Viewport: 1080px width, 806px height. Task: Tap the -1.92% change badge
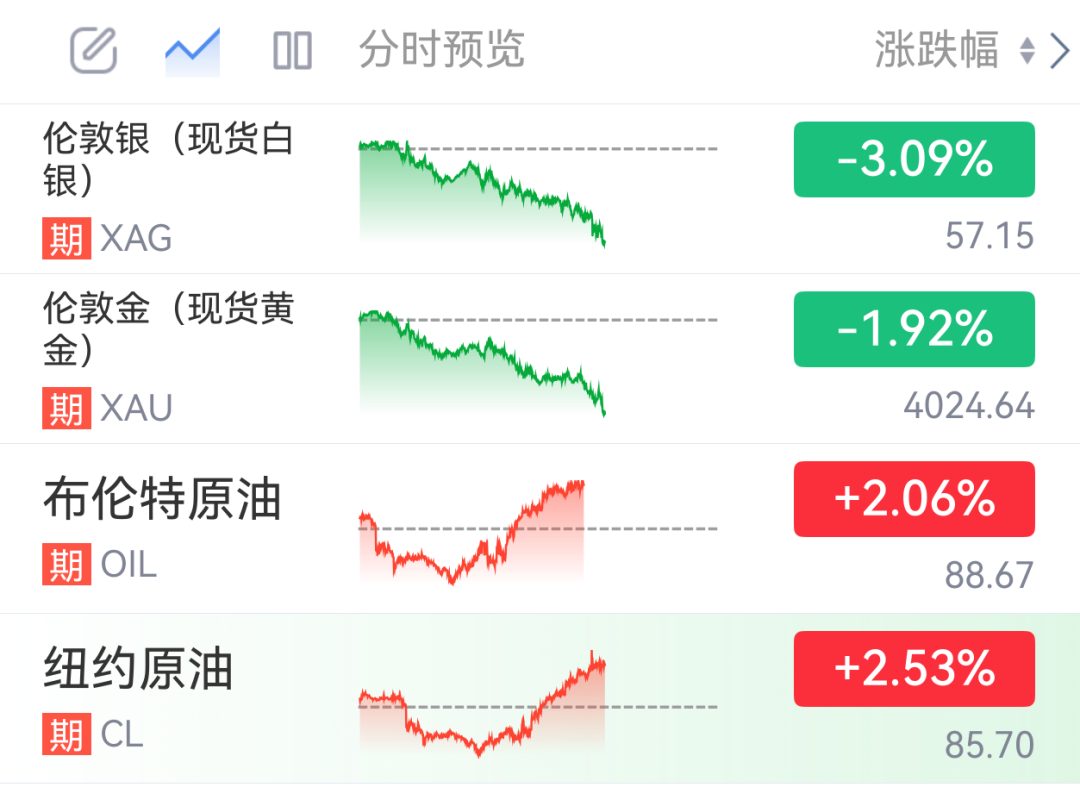point(914,329)
